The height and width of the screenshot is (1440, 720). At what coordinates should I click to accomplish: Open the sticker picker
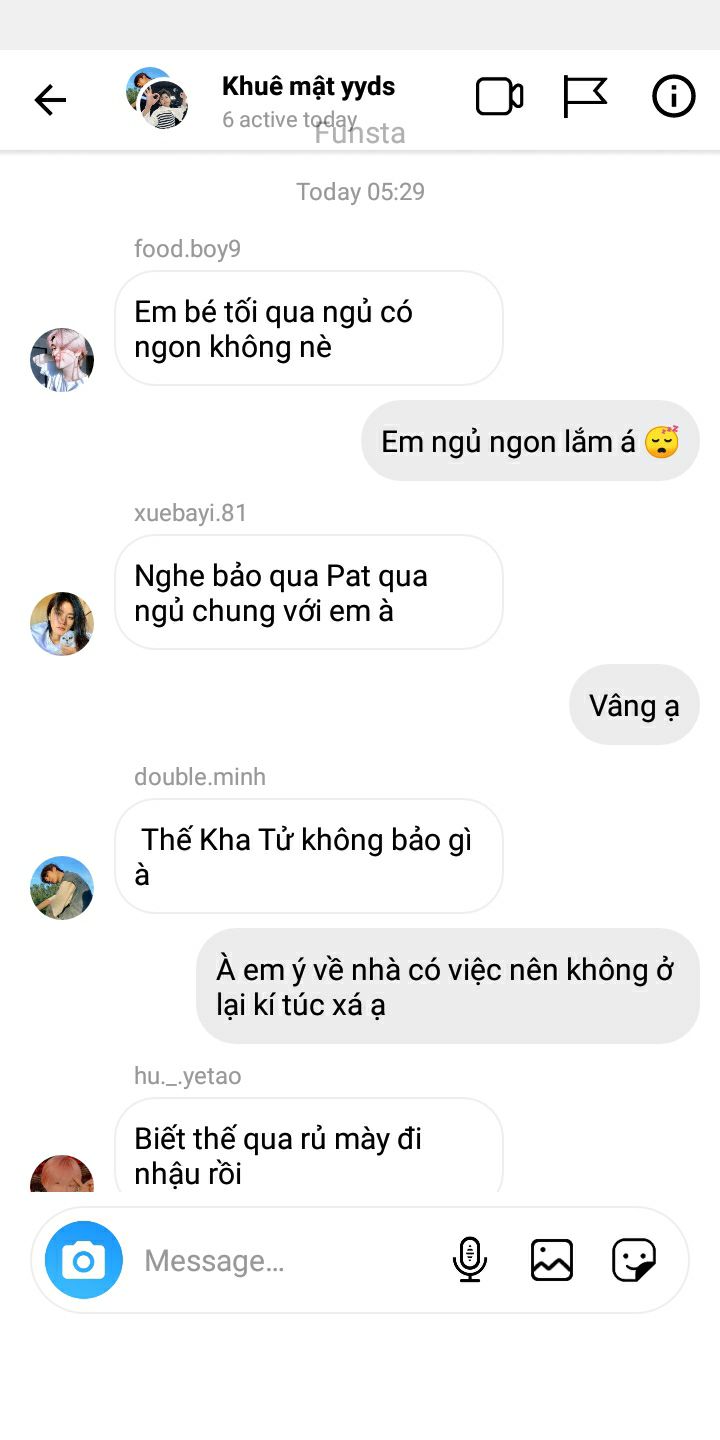(x=634, y=1260)
